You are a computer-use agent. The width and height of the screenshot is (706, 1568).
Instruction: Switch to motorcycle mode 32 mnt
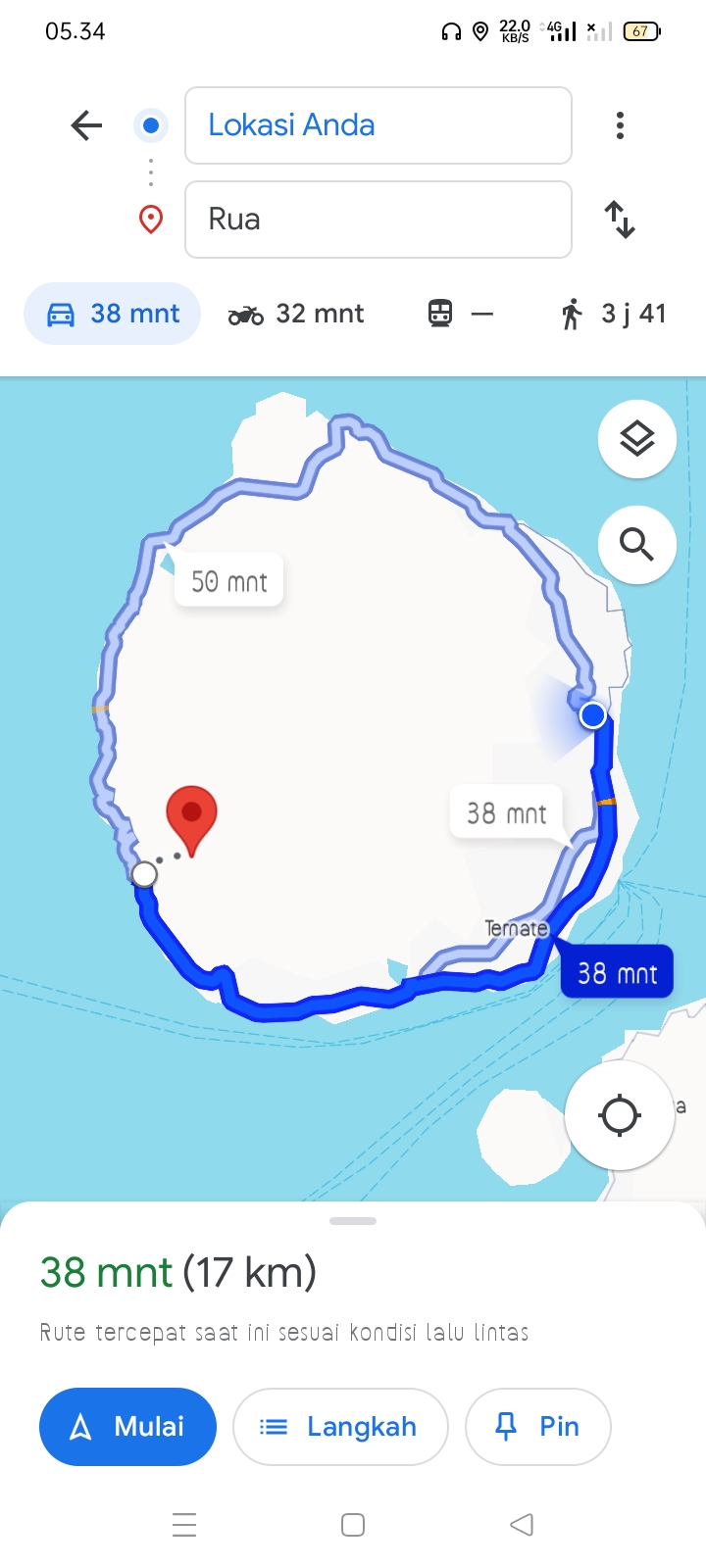click(x=296, y=314)
